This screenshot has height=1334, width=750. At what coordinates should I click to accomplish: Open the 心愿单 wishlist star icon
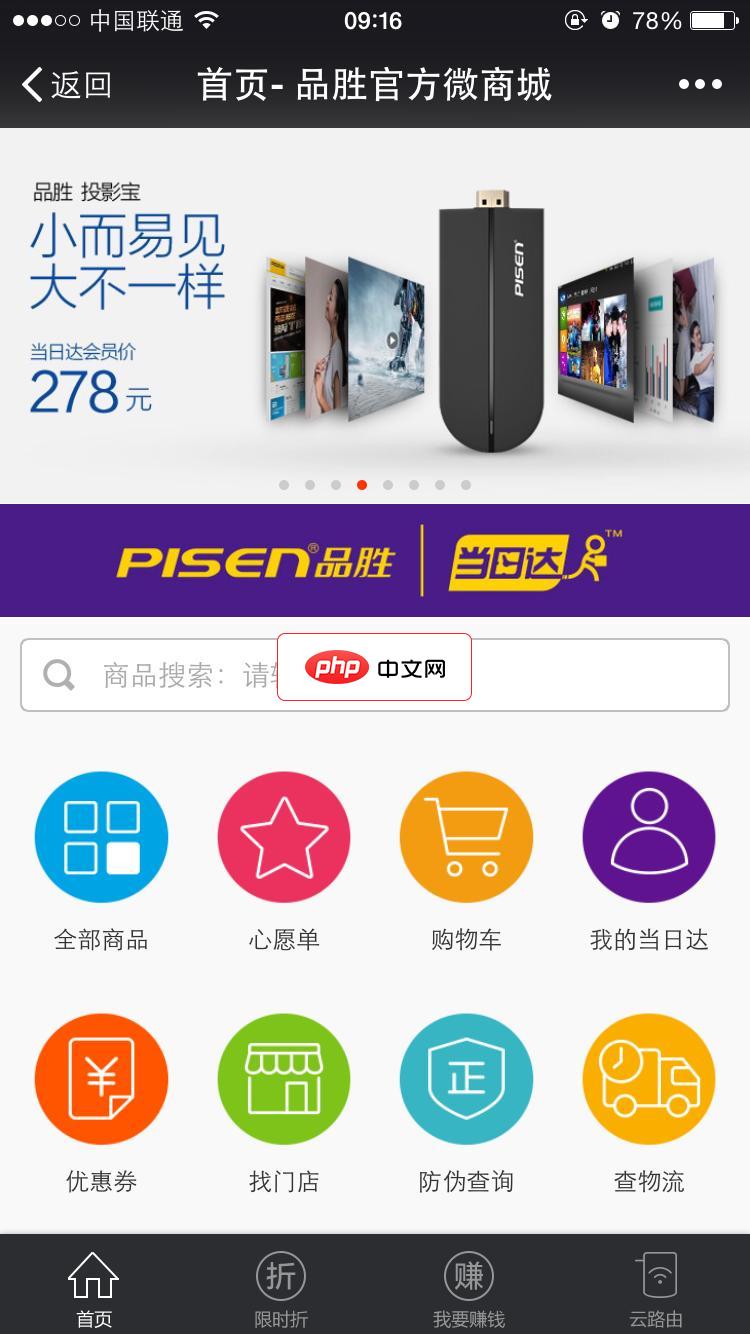pyautogui.click(x=283, y=837)
